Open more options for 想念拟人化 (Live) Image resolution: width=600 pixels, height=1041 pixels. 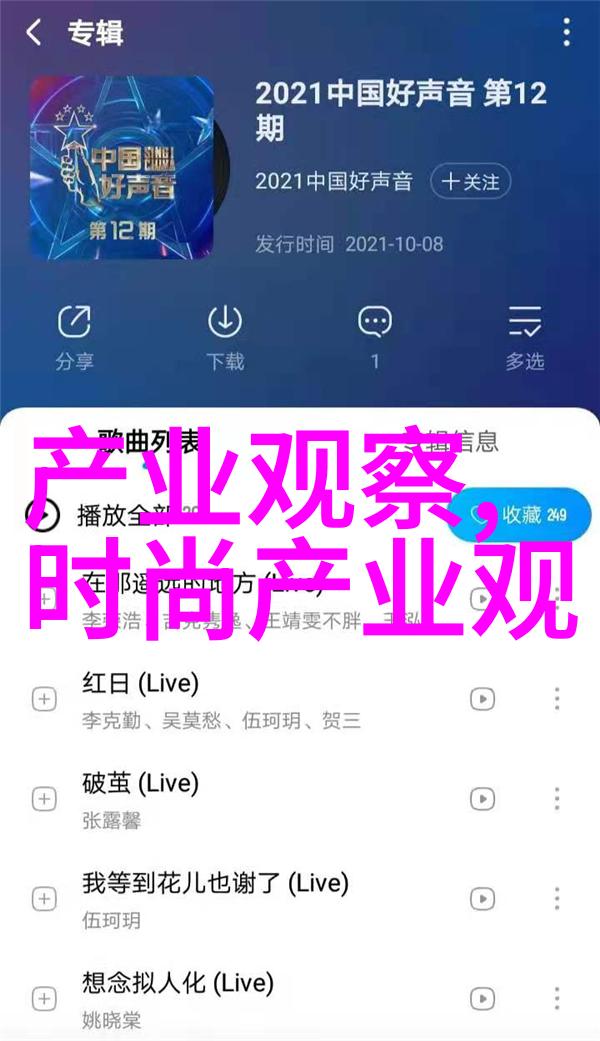556,999
